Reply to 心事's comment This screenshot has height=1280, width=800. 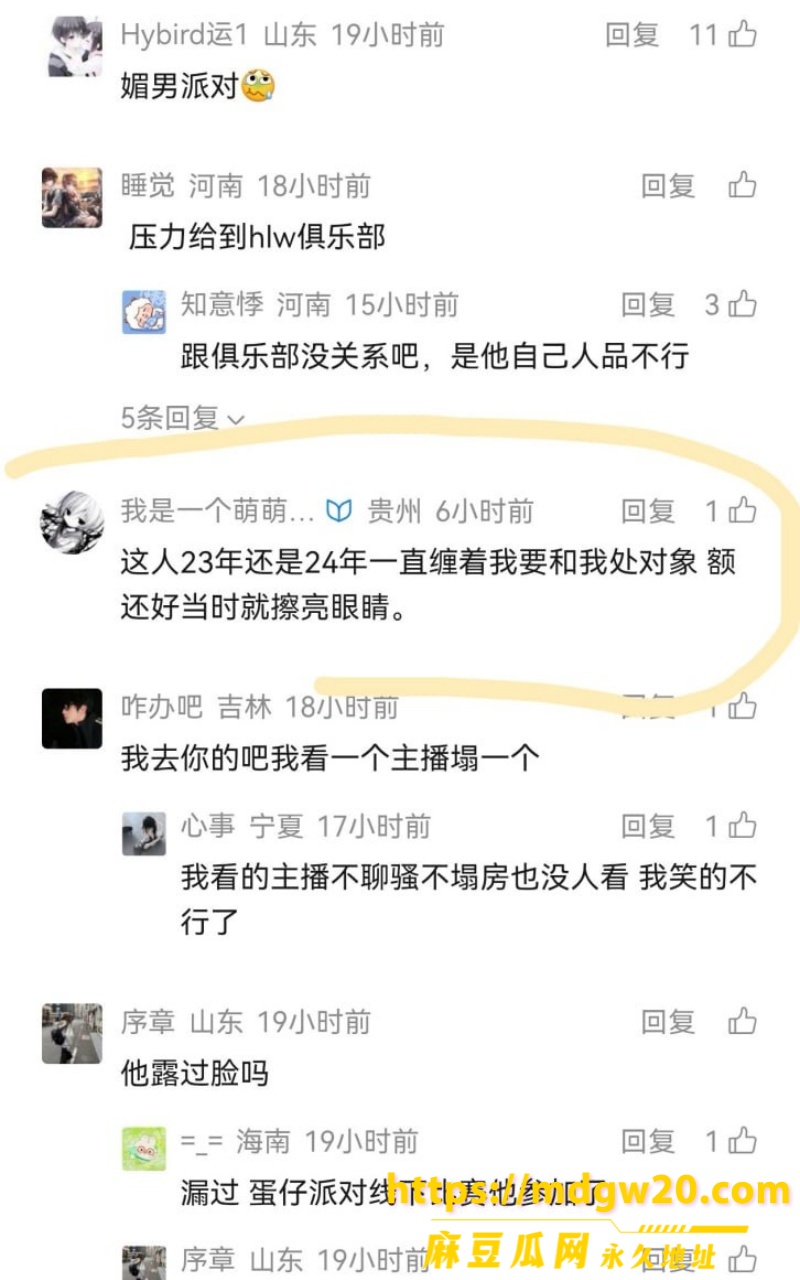click(x=648, y=827)
